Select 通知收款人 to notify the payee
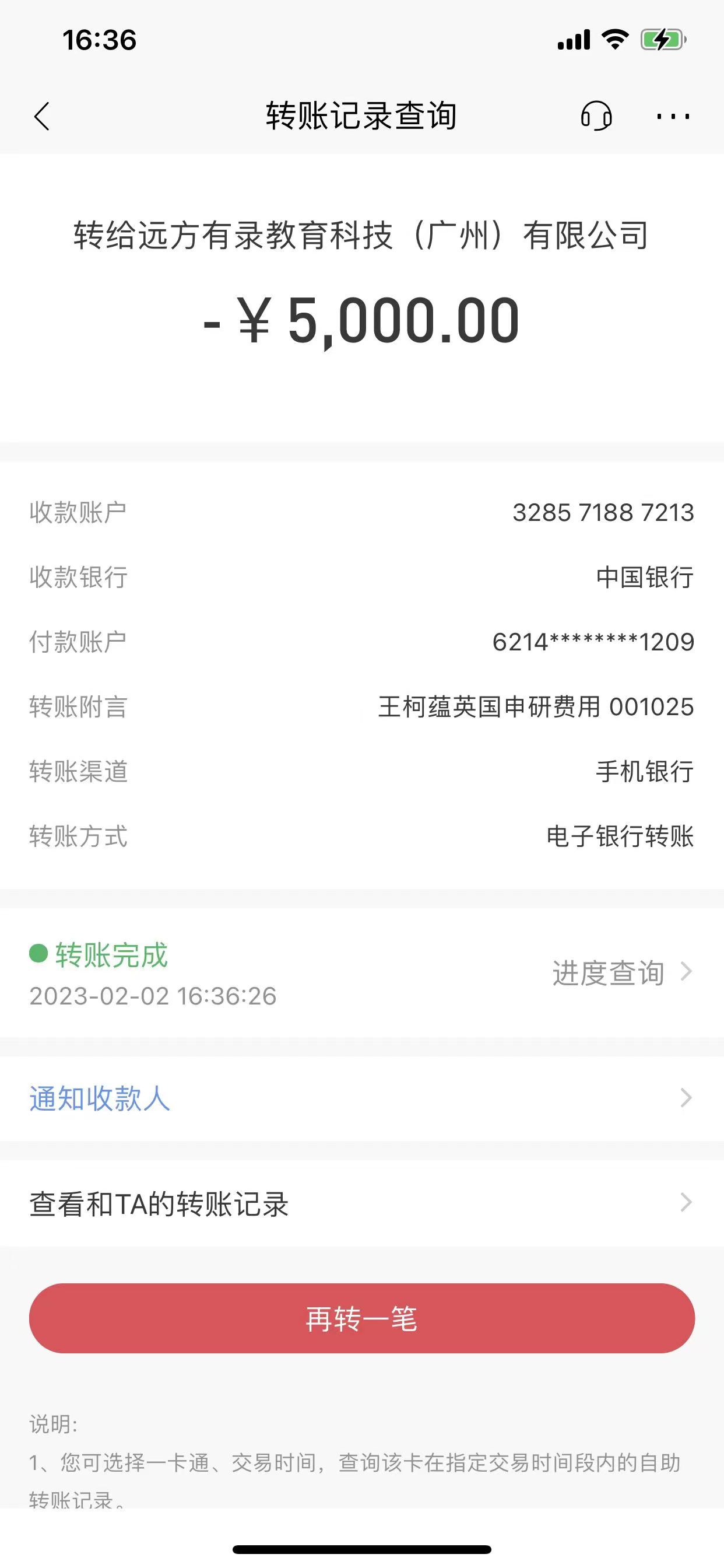Image resolution: width=724 pixels, height=1568 pixels. pyautogui.click(x=361, y=1098)
